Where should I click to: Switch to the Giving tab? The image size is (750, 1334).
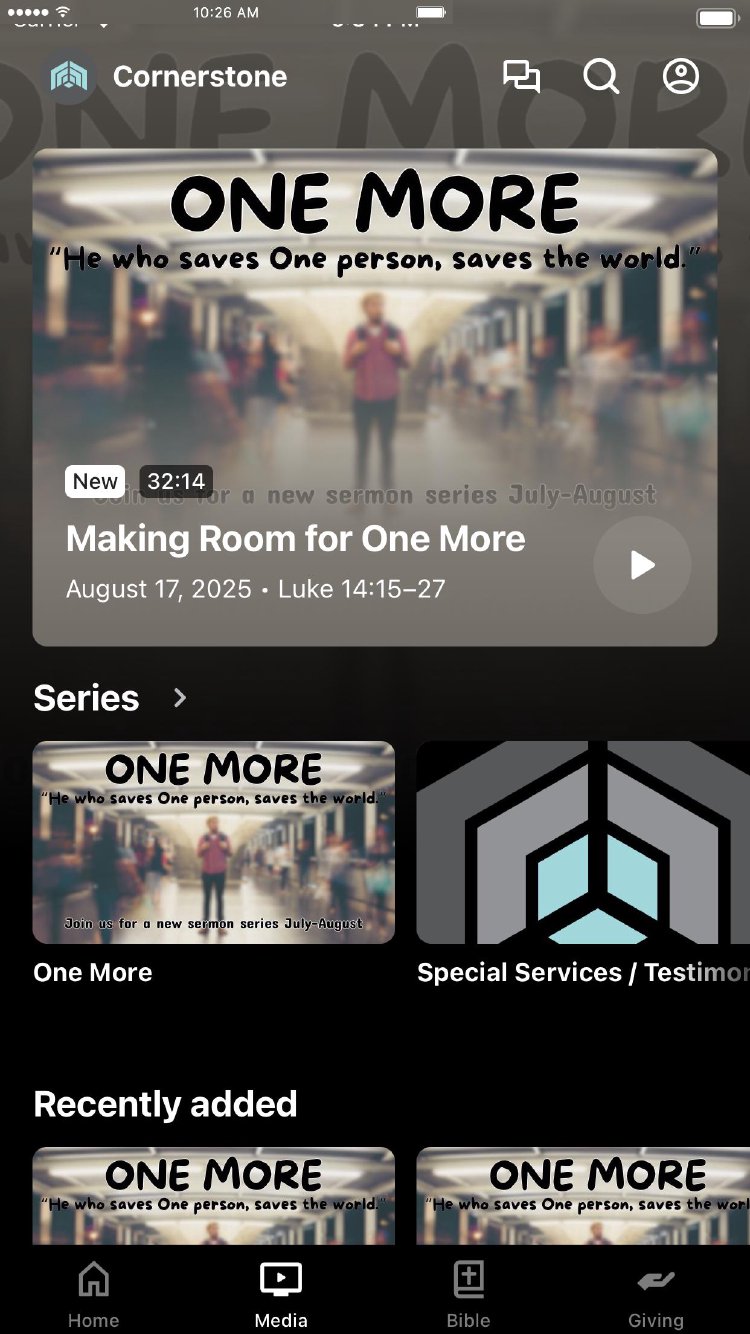[x=656, y=1294]
